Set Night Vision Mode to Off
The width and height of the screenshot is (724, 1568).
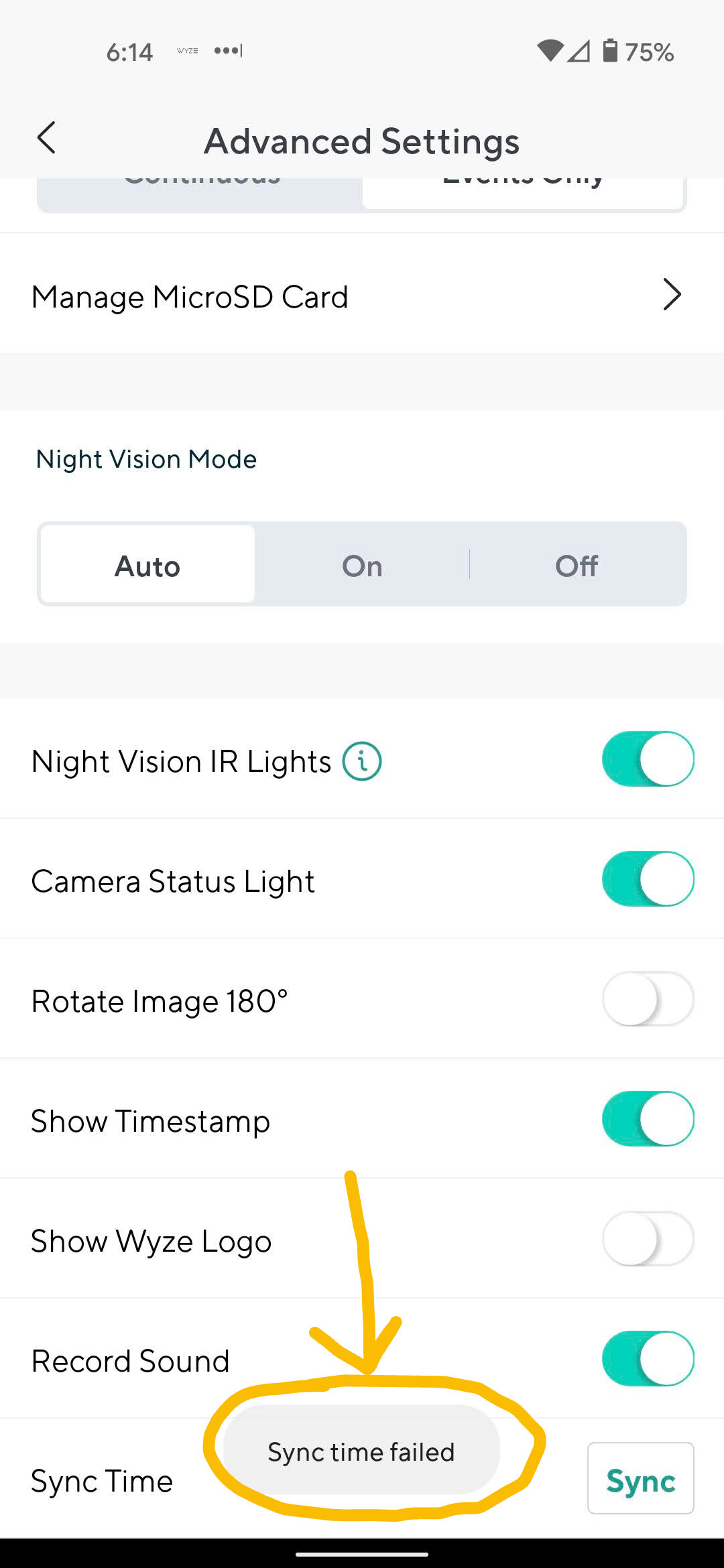pyautogui.click(x=577, y=566)
